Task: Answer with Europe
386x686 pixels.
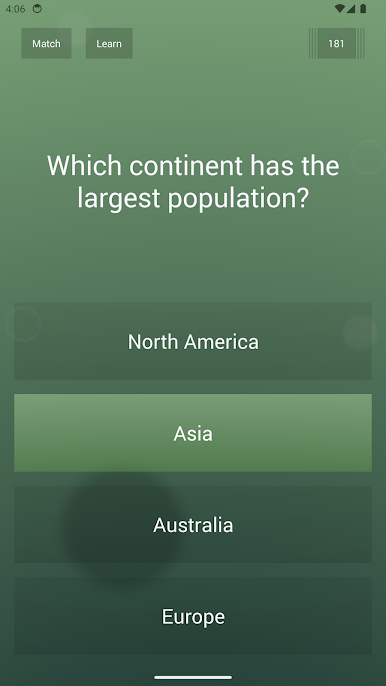Action: [193, 616]
